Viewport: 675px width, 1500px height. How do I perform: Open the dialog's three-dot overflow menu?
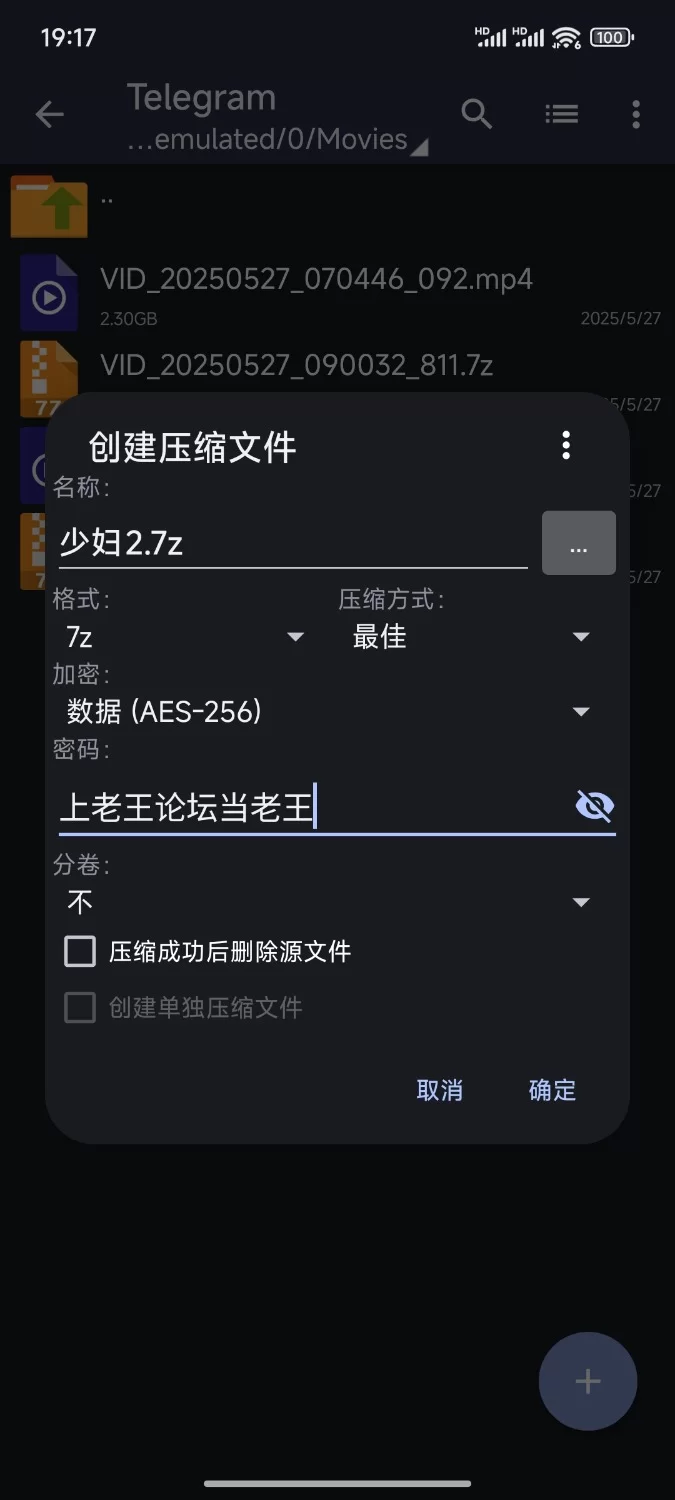point(566,445)
